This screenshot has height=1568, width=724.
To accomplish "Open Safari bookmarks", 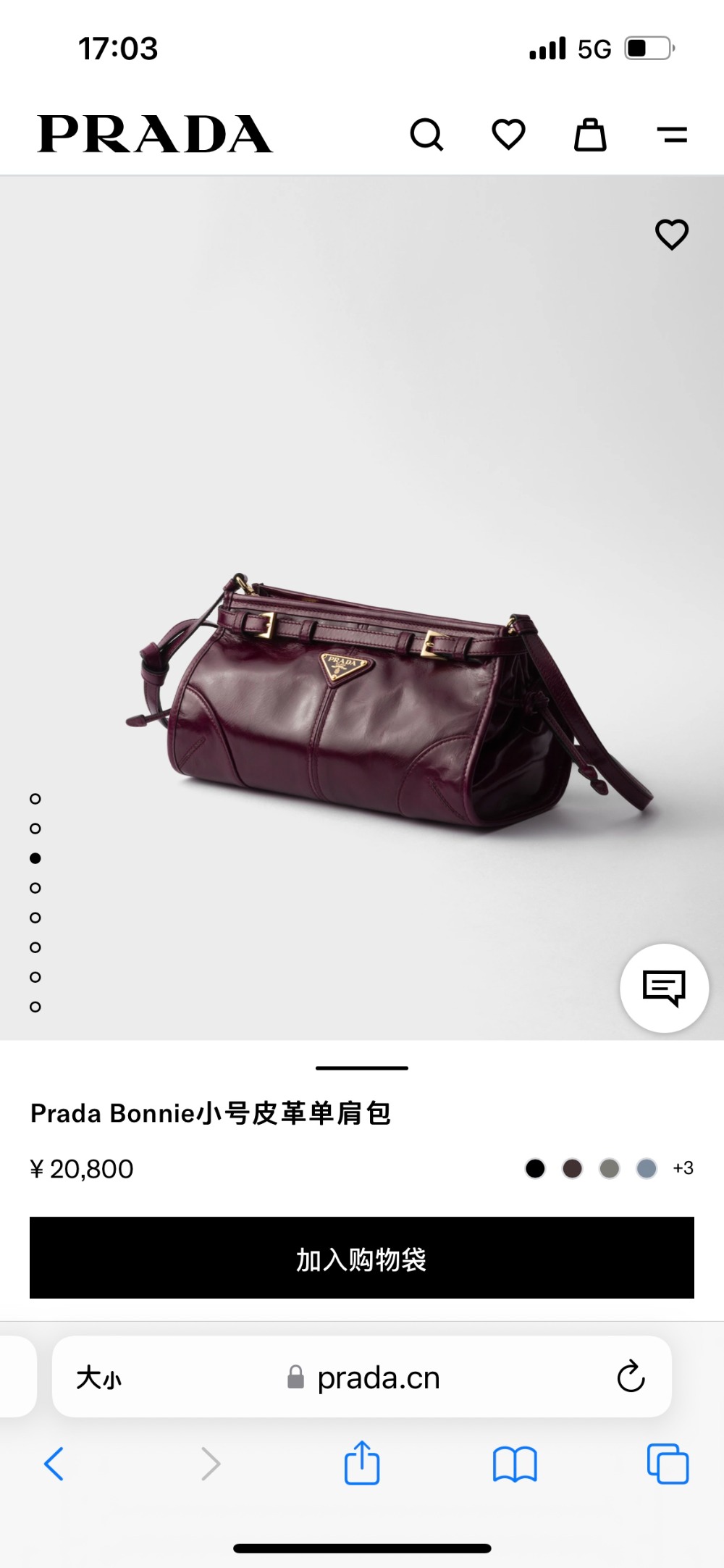I will coord(514,1464).
